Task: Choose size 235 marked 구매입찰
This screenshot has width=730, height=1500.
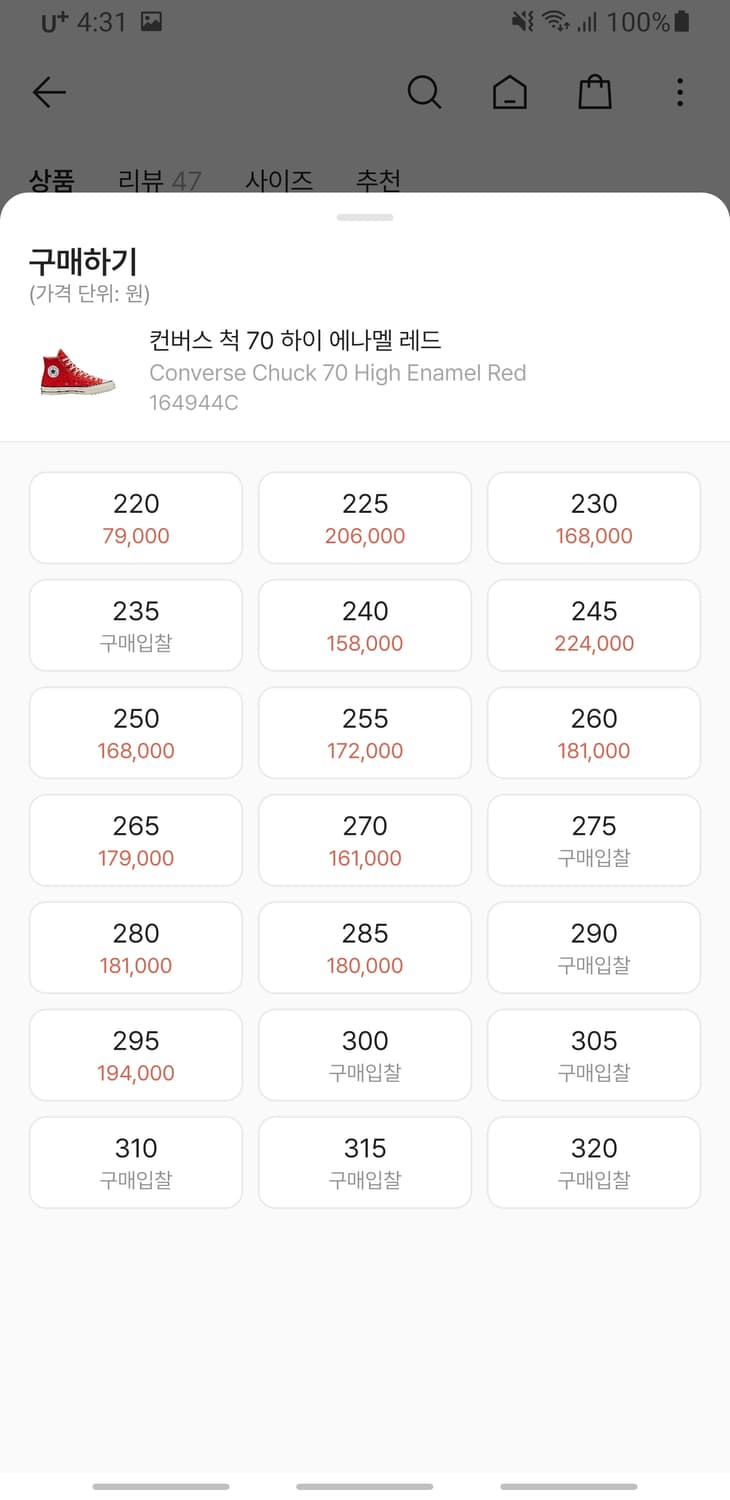Action: [x=135, y=624]
